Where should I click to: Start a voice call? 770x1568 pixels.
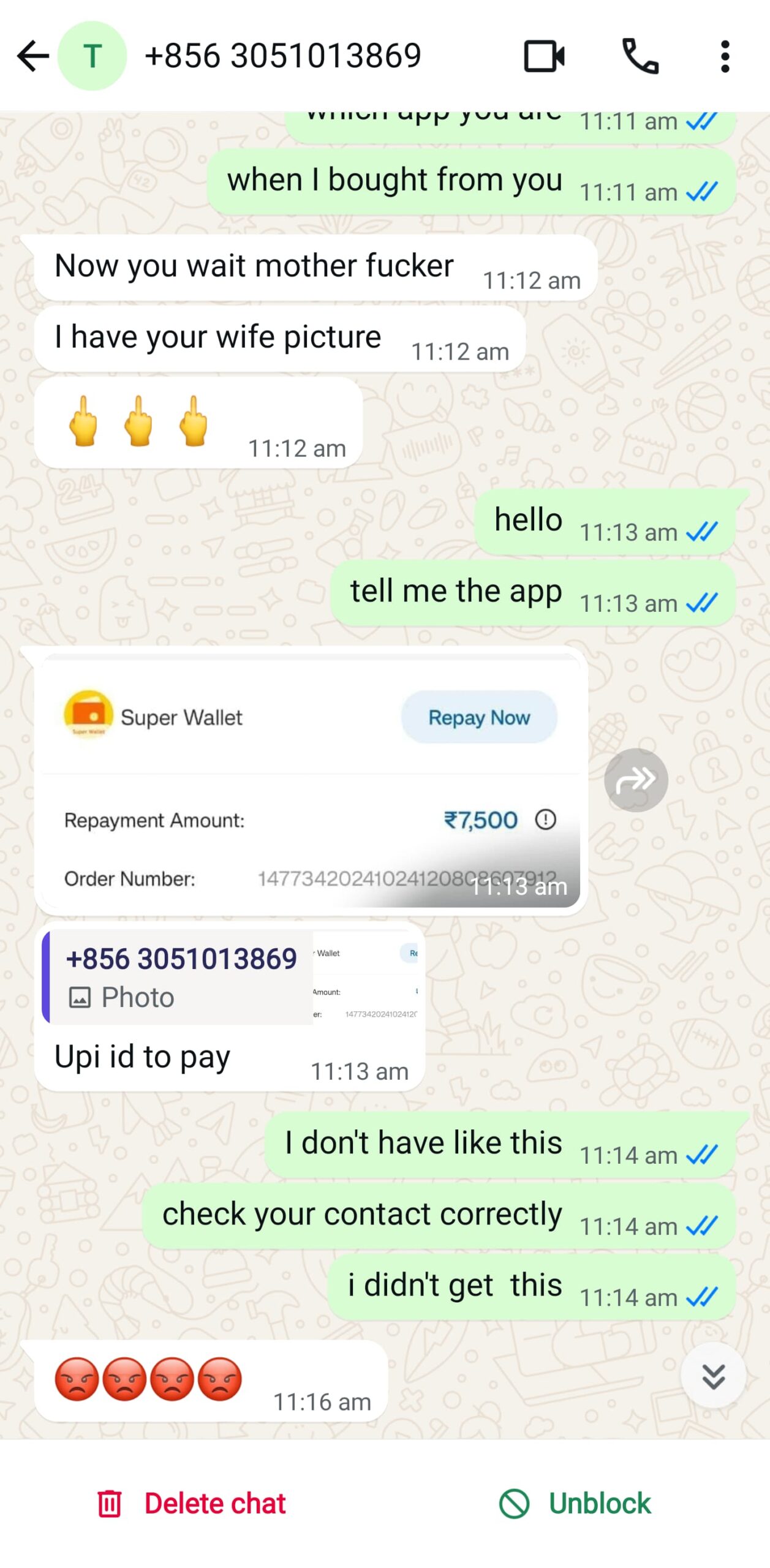click(x=640, y=56)
